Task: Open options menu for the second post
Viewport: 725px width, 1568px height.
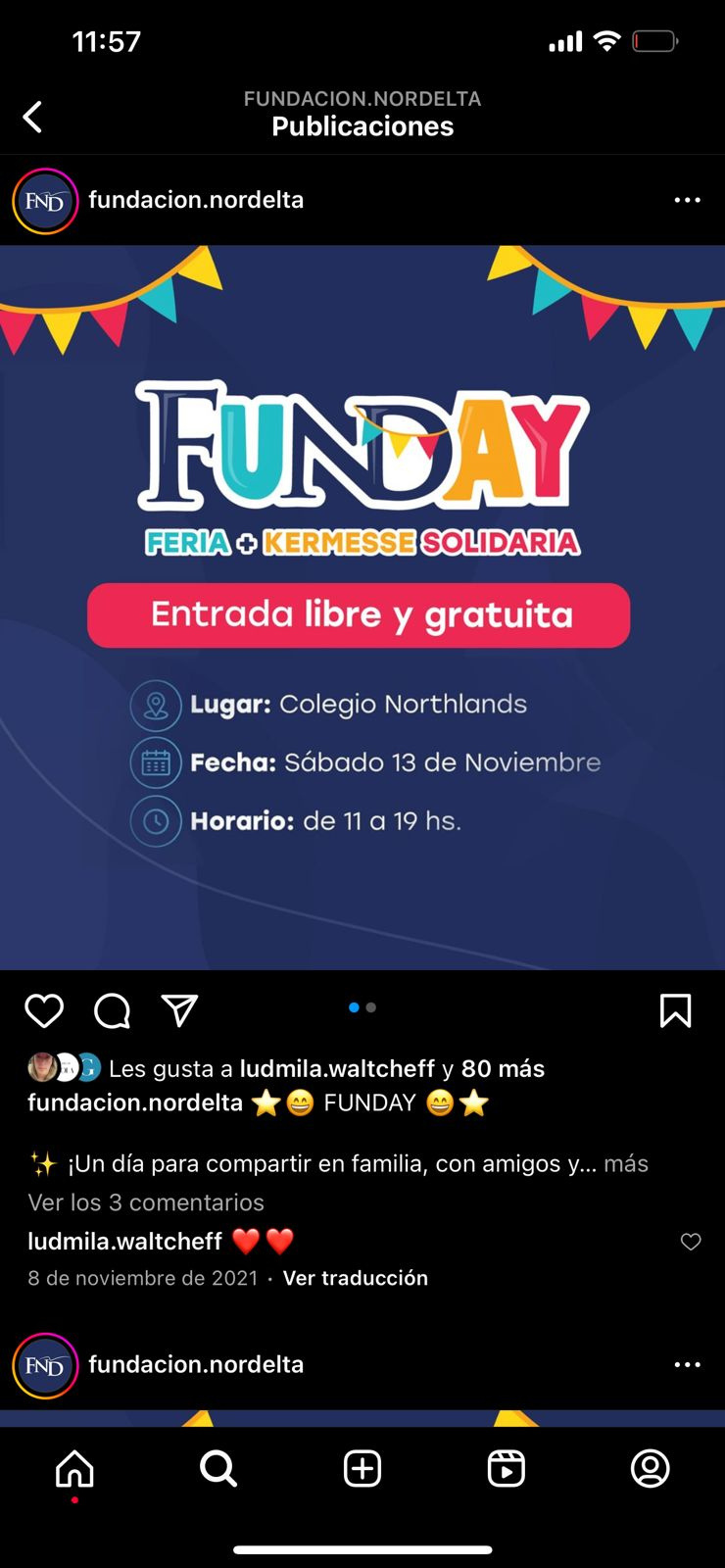Action: pyautogui.click(x=687, y=1364)
